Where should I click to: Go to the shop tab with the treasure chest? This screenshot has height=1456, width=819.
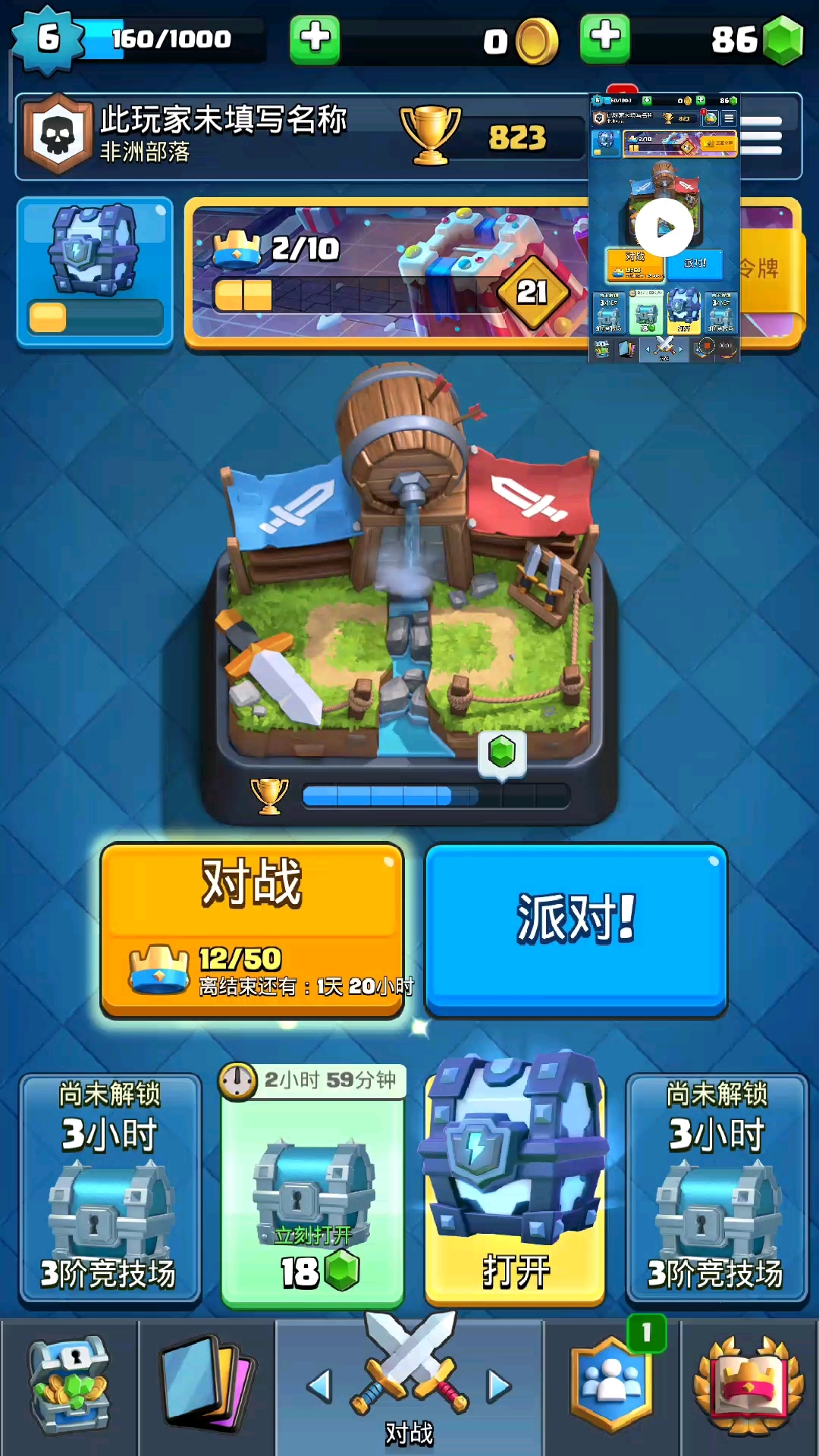[x=69, y=1386]
